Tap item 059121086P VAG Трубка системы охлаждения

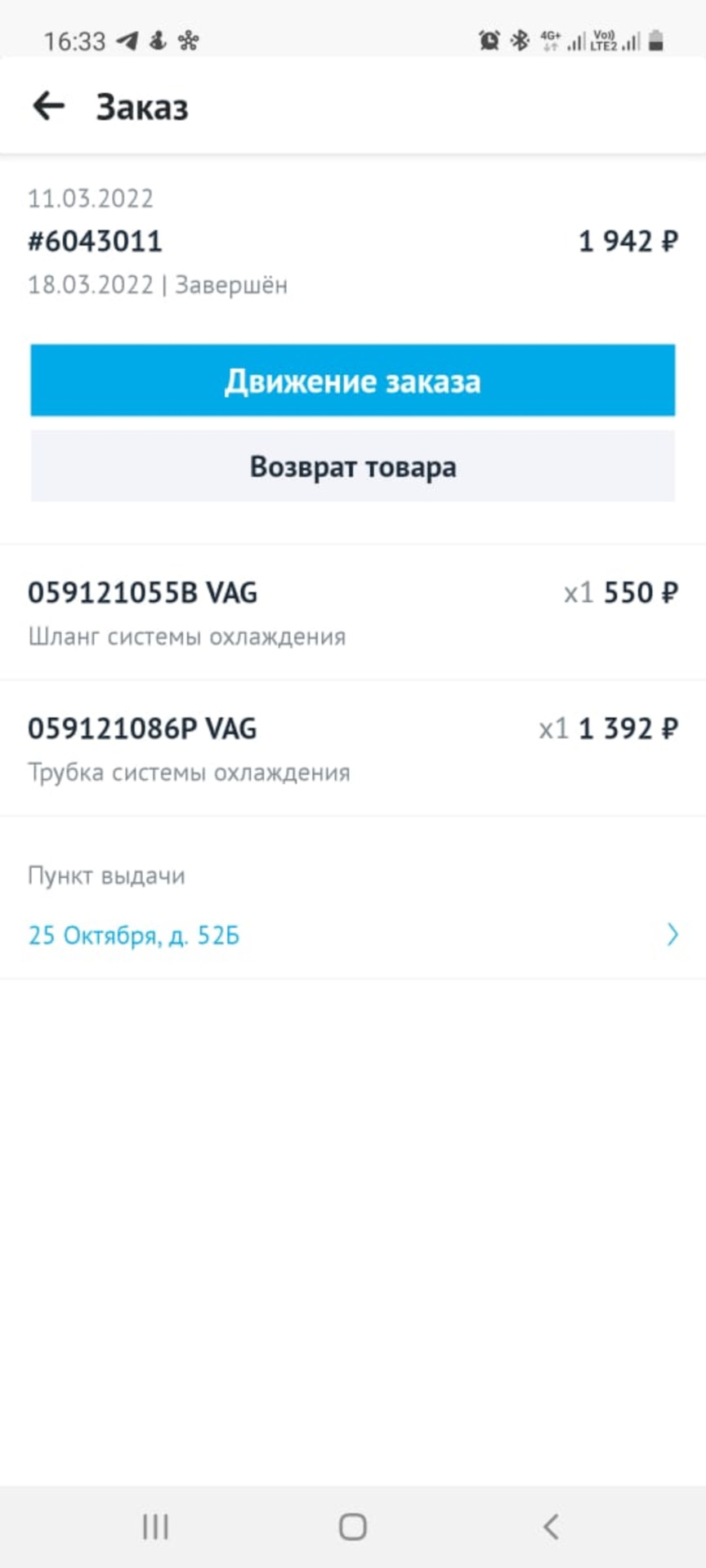pyautogui.click(x=190, y=748)
